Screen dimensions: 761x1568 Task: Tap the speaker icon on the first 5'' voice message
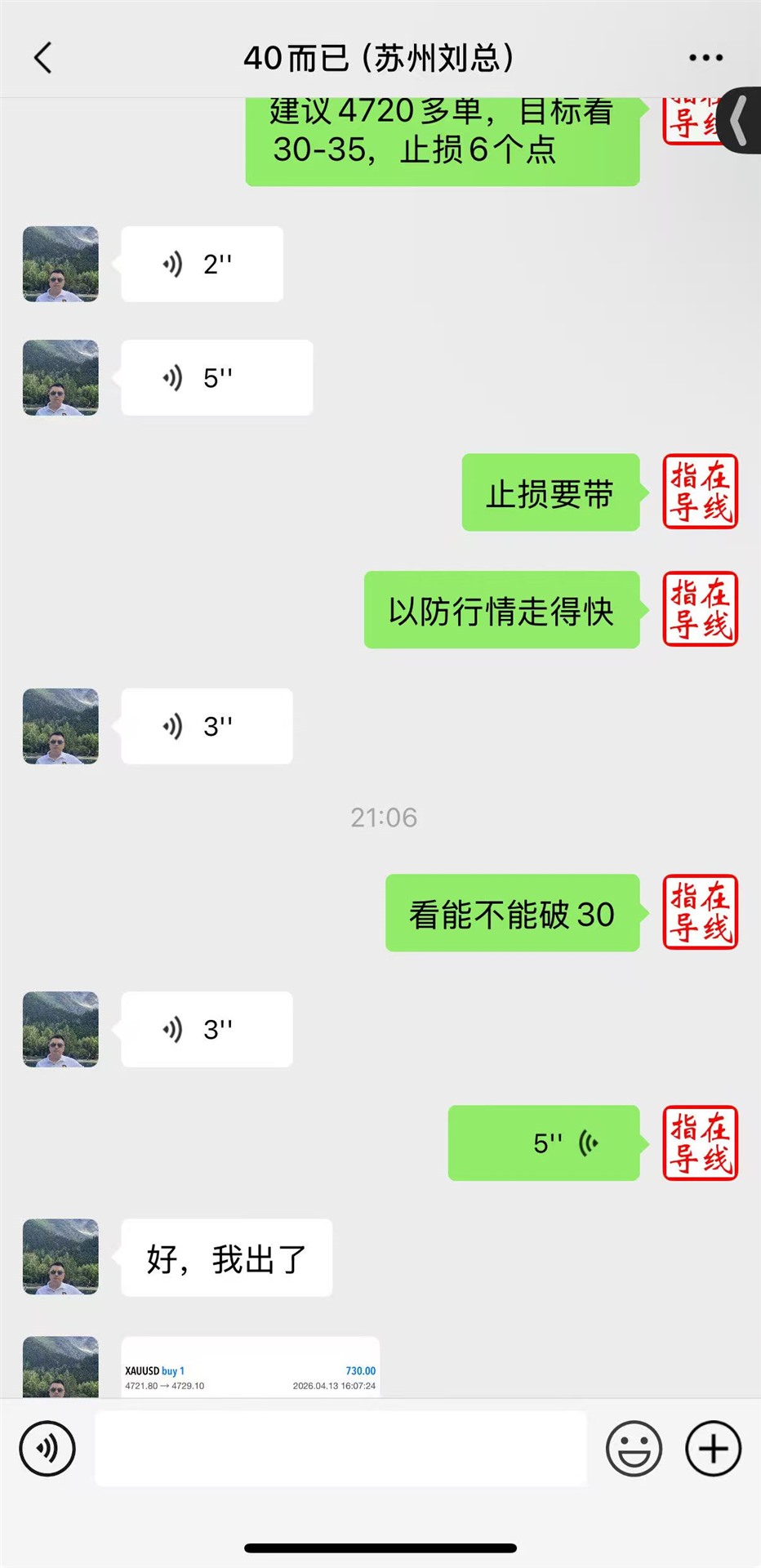click(x=172, y=377)
